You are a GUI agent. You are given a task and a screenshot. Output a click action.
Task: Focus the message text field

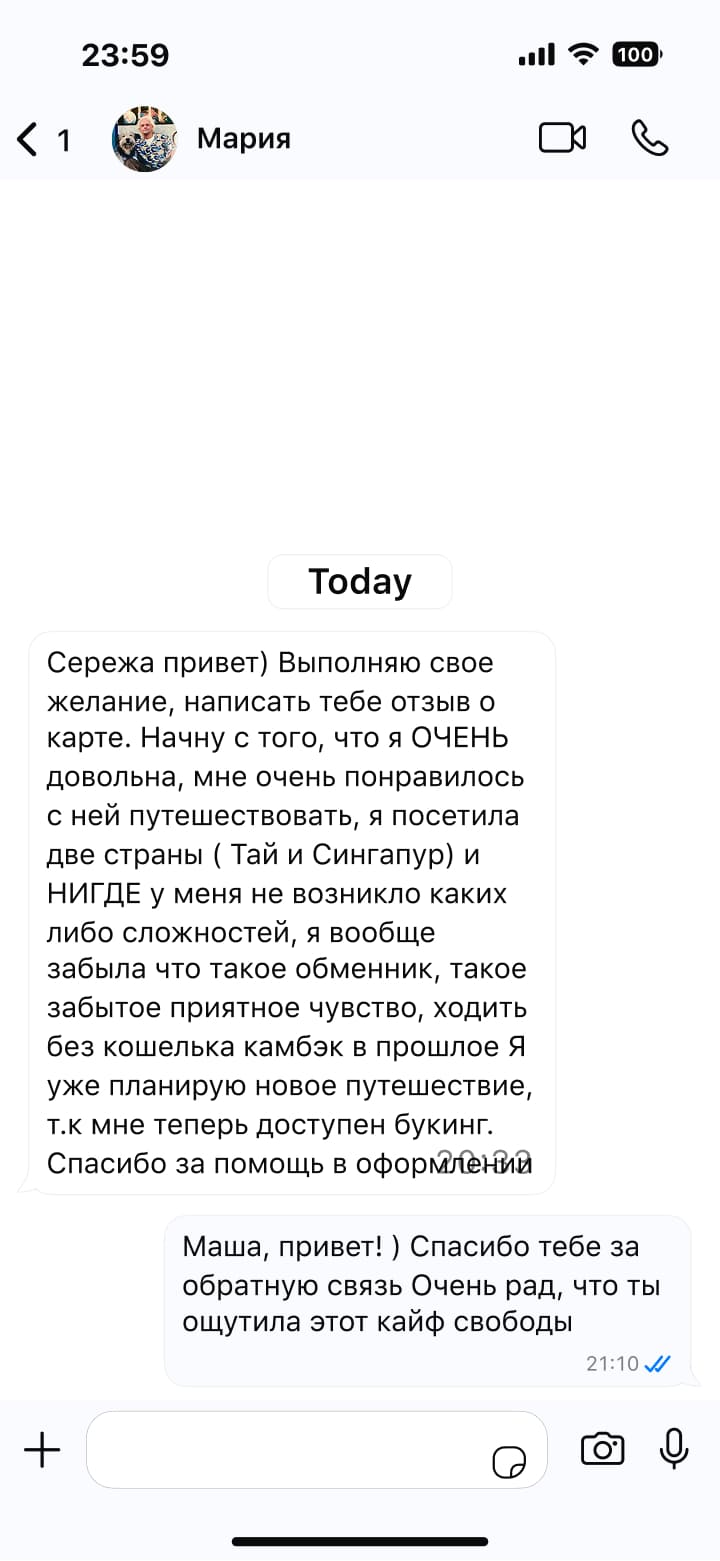pyautogui.click(x=290, y=1449)
